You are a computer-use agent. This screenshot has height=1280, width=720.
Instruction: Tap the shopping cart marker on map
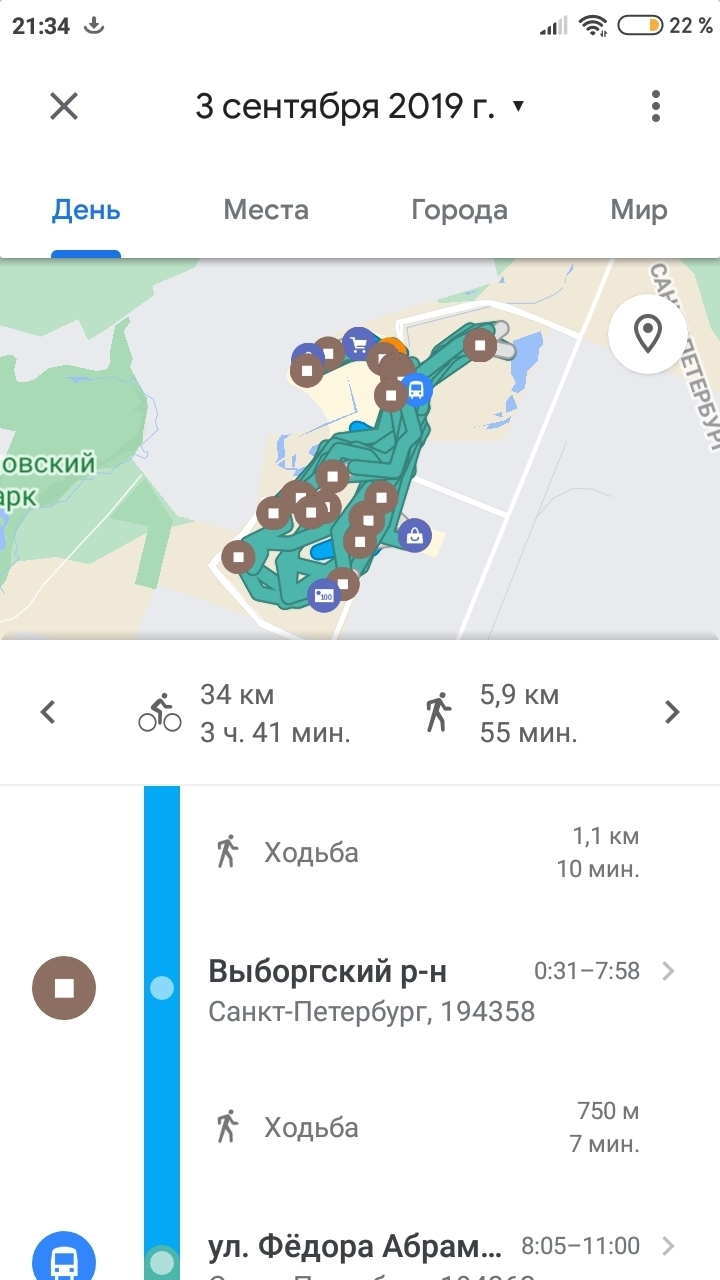tap(357, 345)
